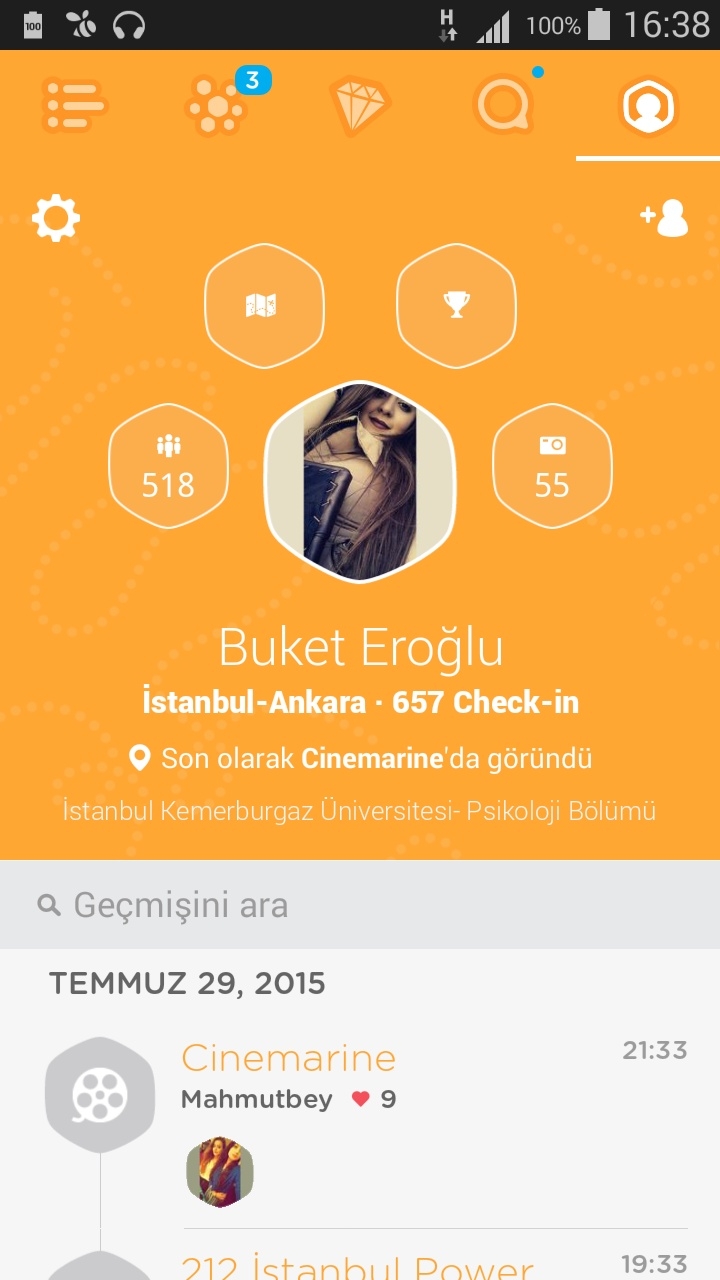Image resolution: width=720 pixels, height=1280 pixels.
Task: Open the map hexagon button
Action: (x=264, y=305)
